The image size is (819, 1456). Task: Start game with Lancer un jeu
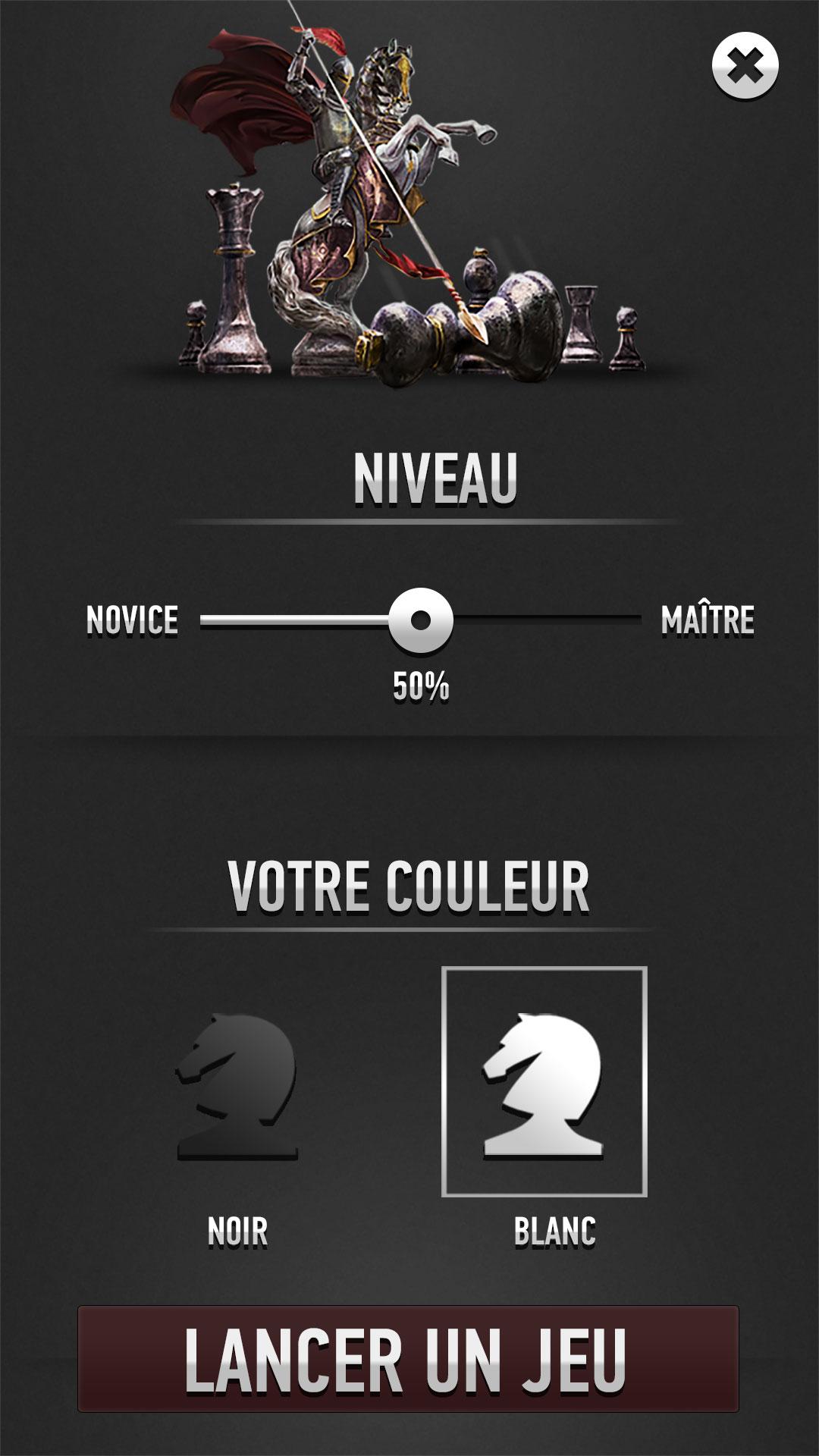point(408,1359)
